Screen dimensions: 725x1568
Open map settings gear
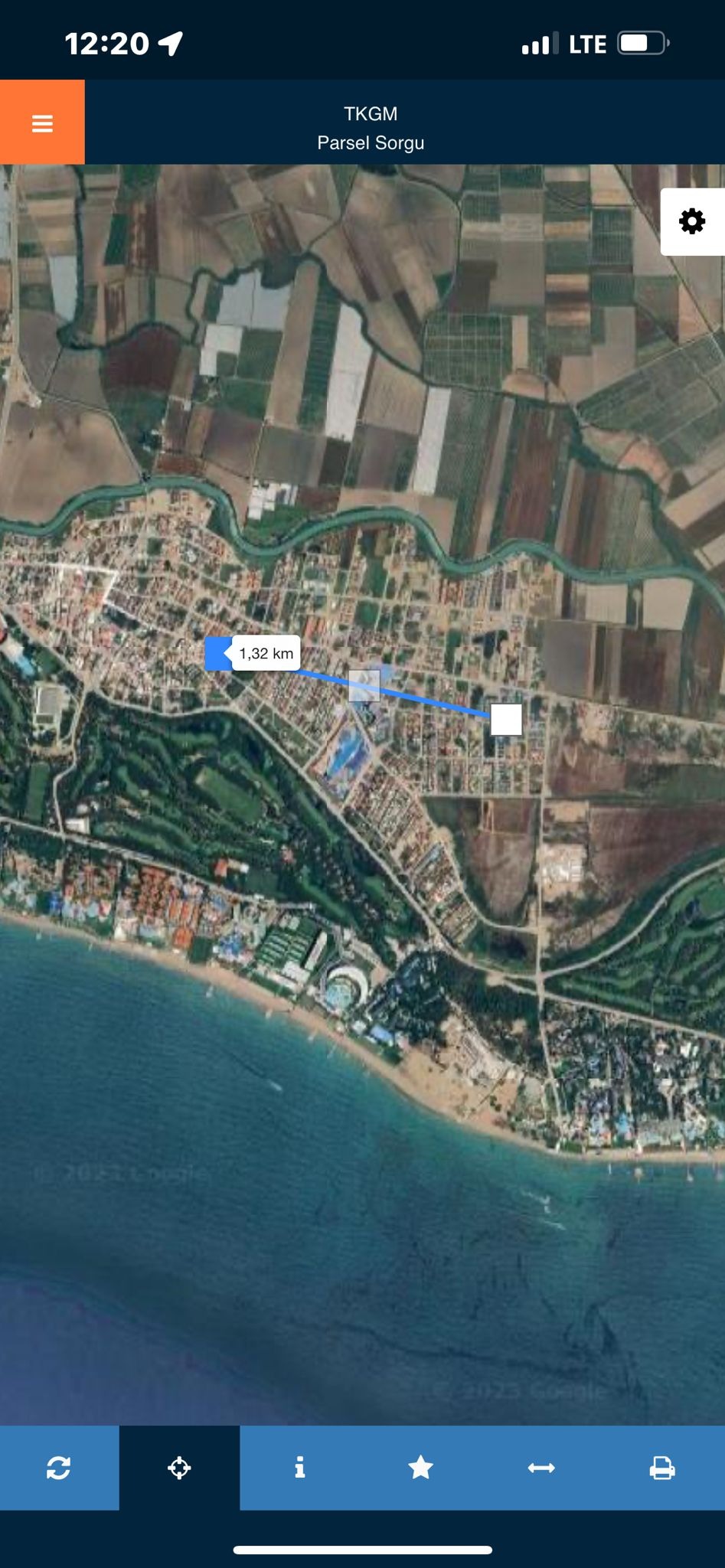(692, 221)
